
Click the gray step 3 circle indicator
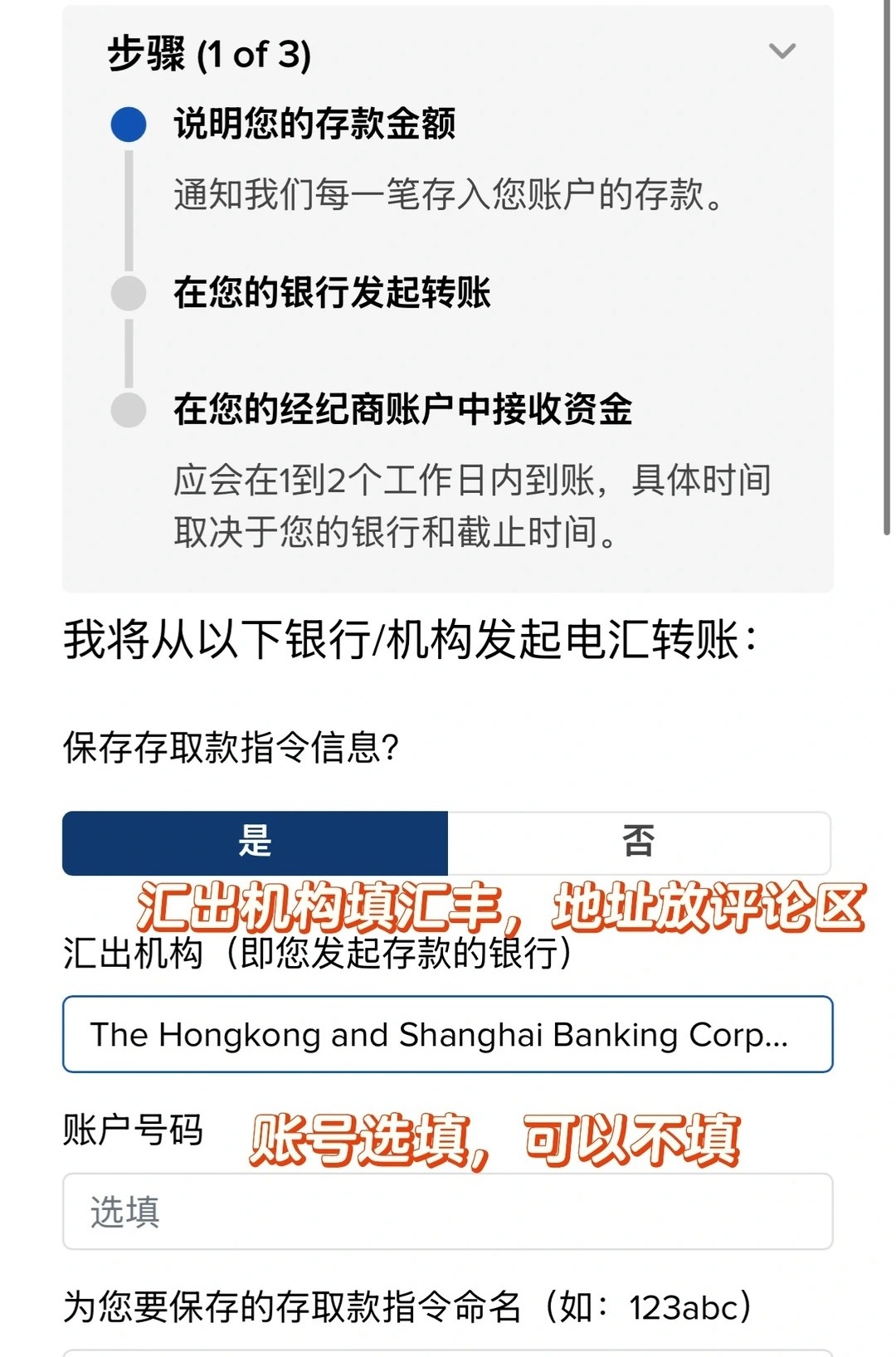click(129, 407)
